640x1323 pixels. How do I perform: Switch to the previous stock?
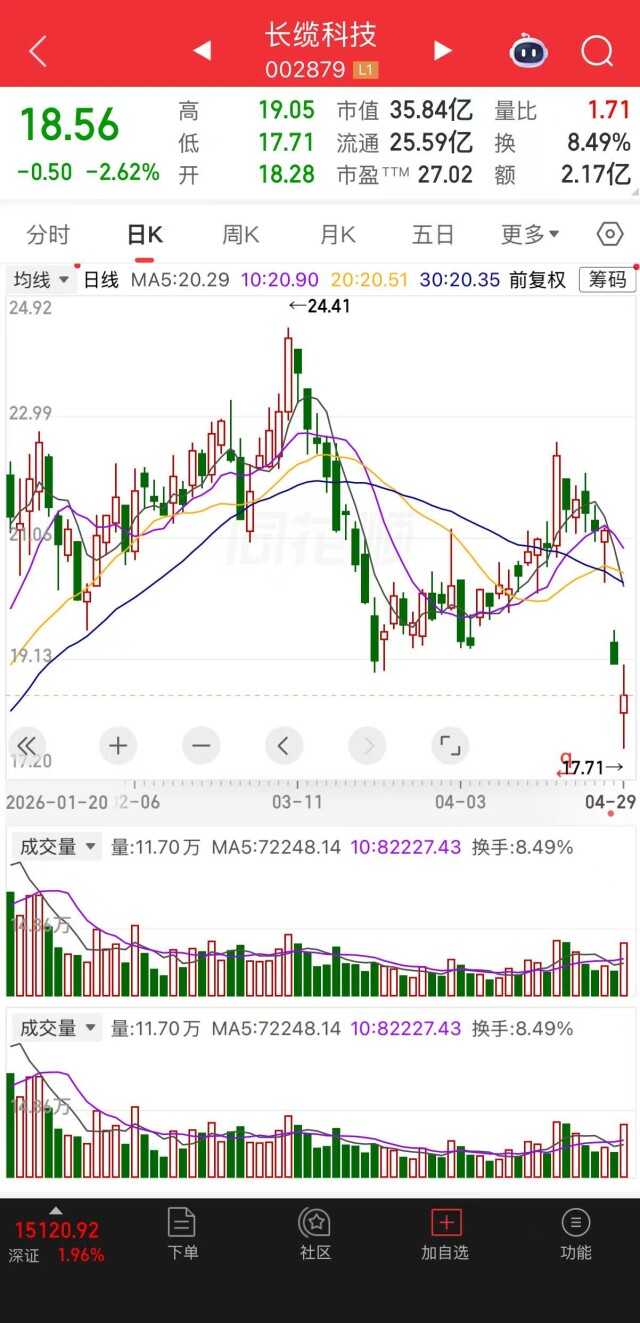202,50
